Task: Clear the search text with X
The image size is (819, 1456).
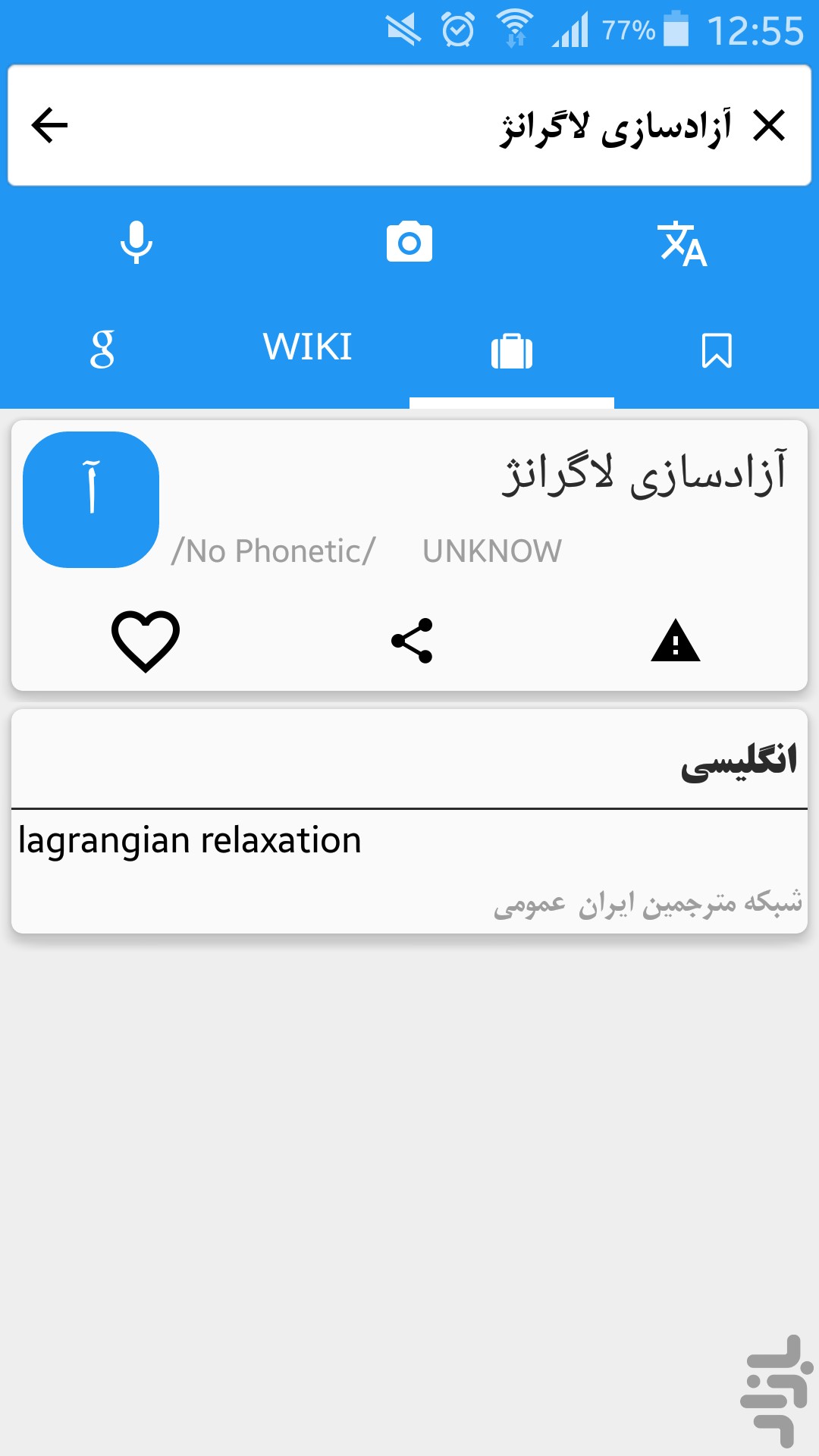Action: pos(769,126)
